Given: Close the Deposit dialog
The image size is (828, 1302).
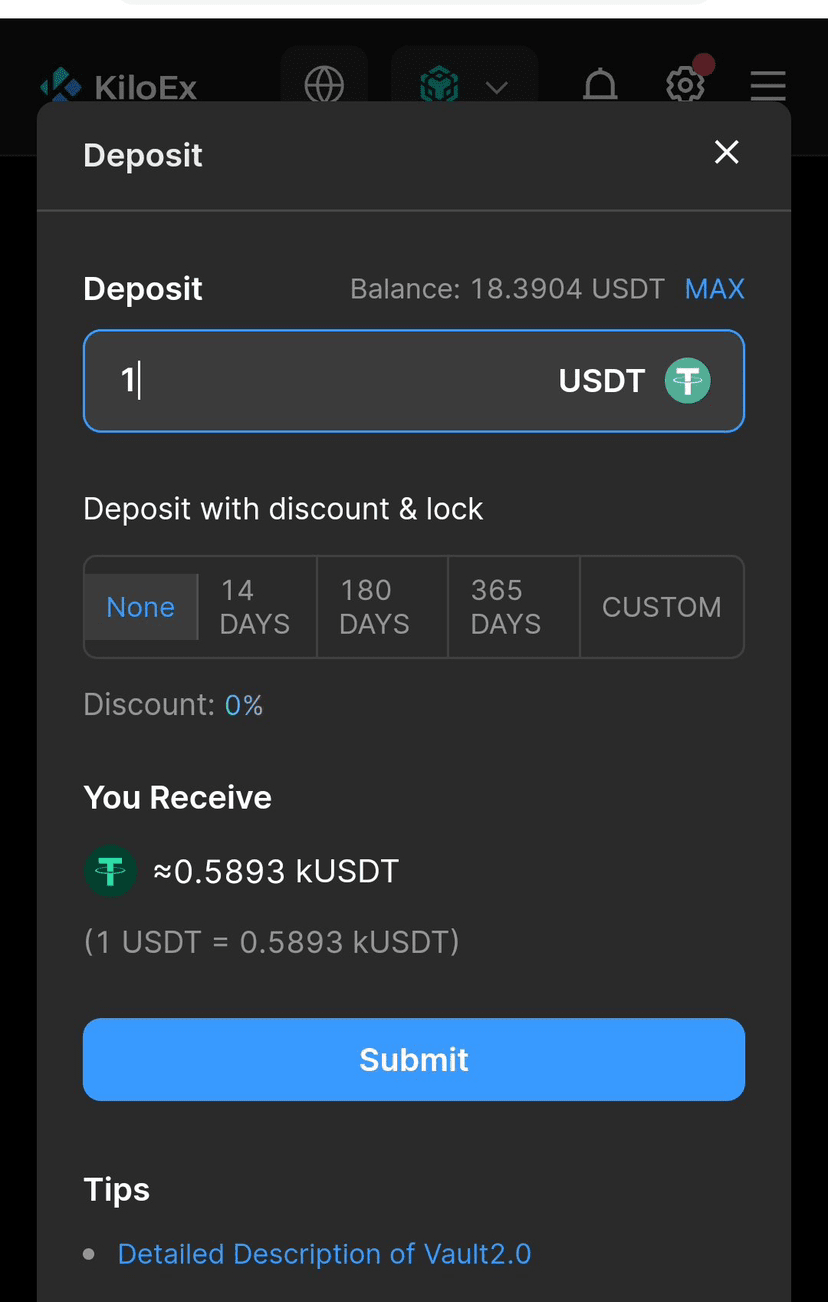Looking at the screenshot, I should pyautogui.click(x=726, y=152).
